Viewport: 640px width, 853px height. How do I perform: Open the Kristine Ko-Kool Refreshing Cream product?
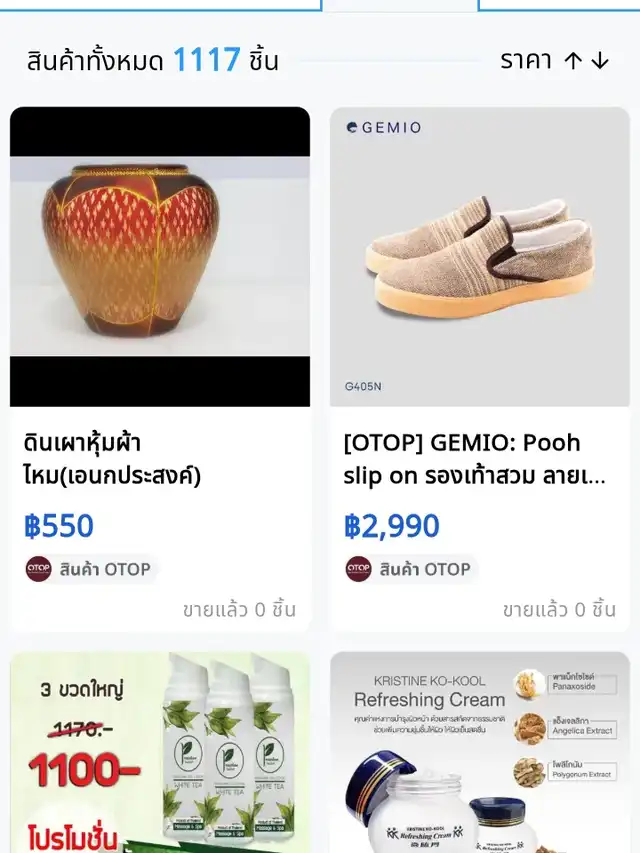(x=480, y=752)
